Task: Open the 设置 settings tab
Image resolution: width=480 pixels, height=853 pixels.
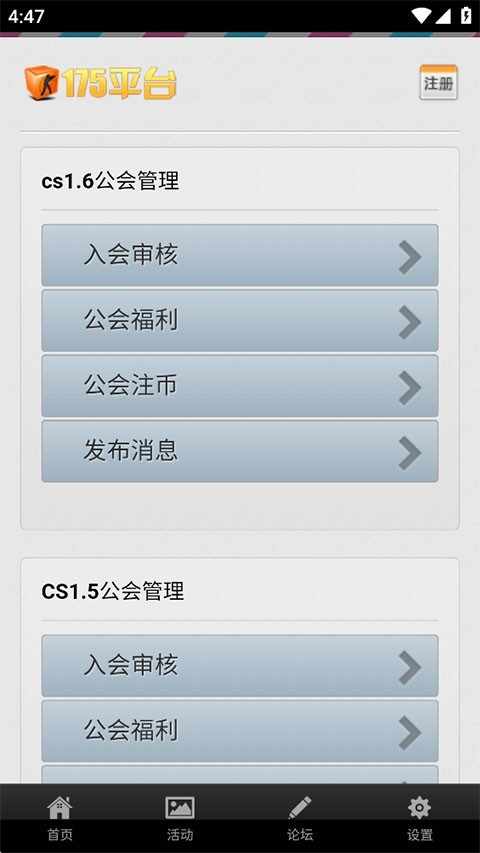Action: coord(420,818)
